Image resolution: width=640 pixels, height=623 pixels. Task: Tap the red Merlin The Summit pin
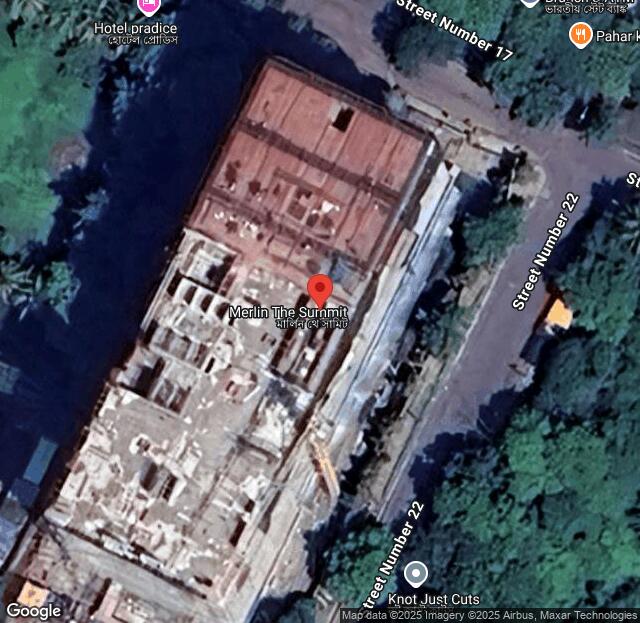point(319,289)
